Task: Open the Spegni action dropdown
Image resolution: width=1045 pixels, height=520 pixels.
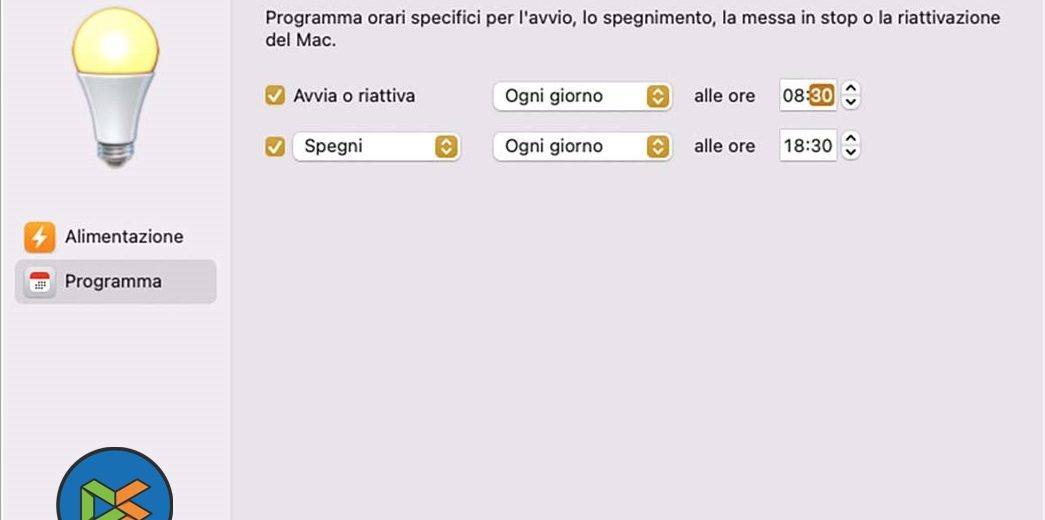Action: [376, 146]
